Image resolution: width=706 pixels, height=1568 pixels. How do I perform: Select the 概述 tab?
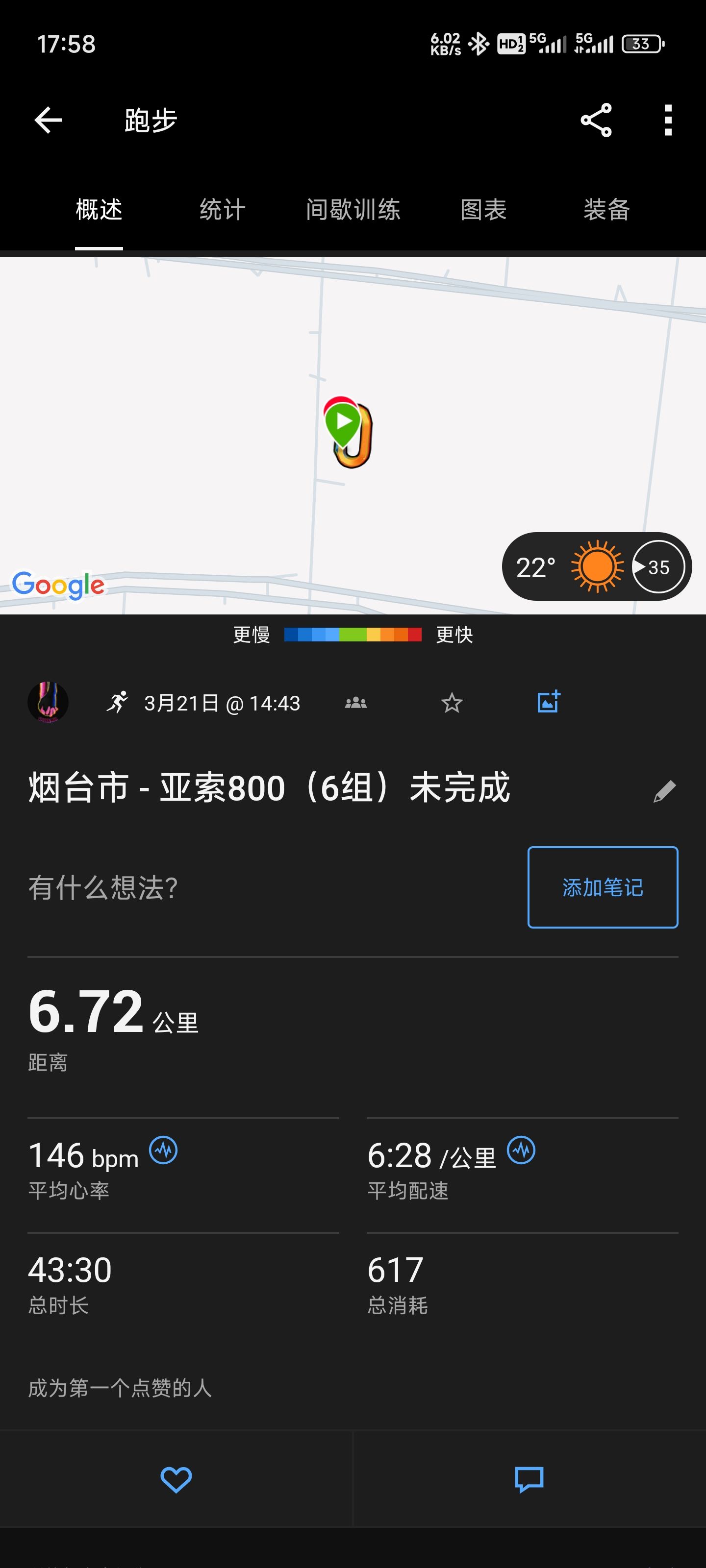[x=99, y=209]
